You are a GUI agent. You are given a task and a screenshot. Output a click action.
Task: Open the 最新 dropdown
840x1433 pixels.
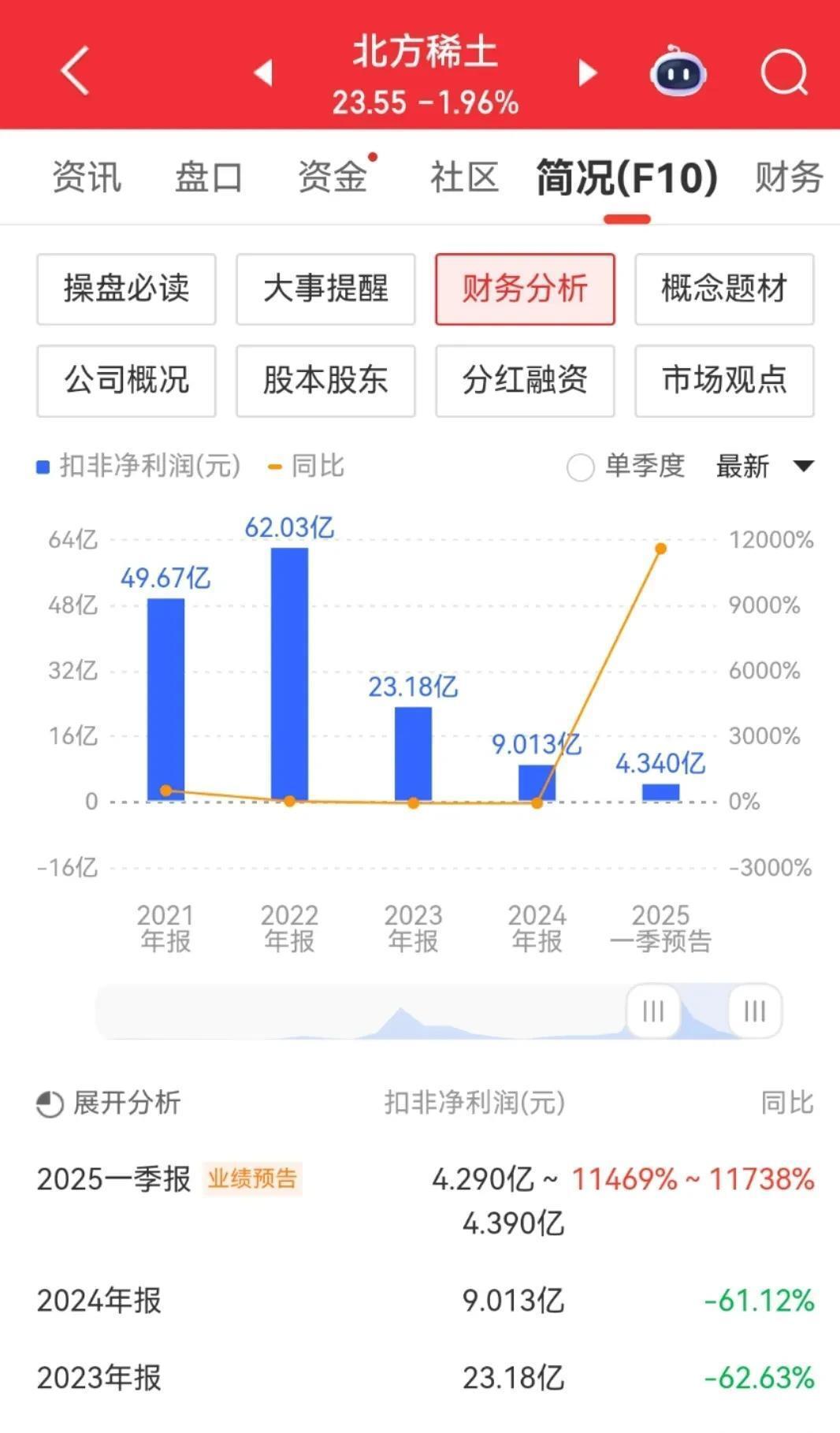(764, 466)
